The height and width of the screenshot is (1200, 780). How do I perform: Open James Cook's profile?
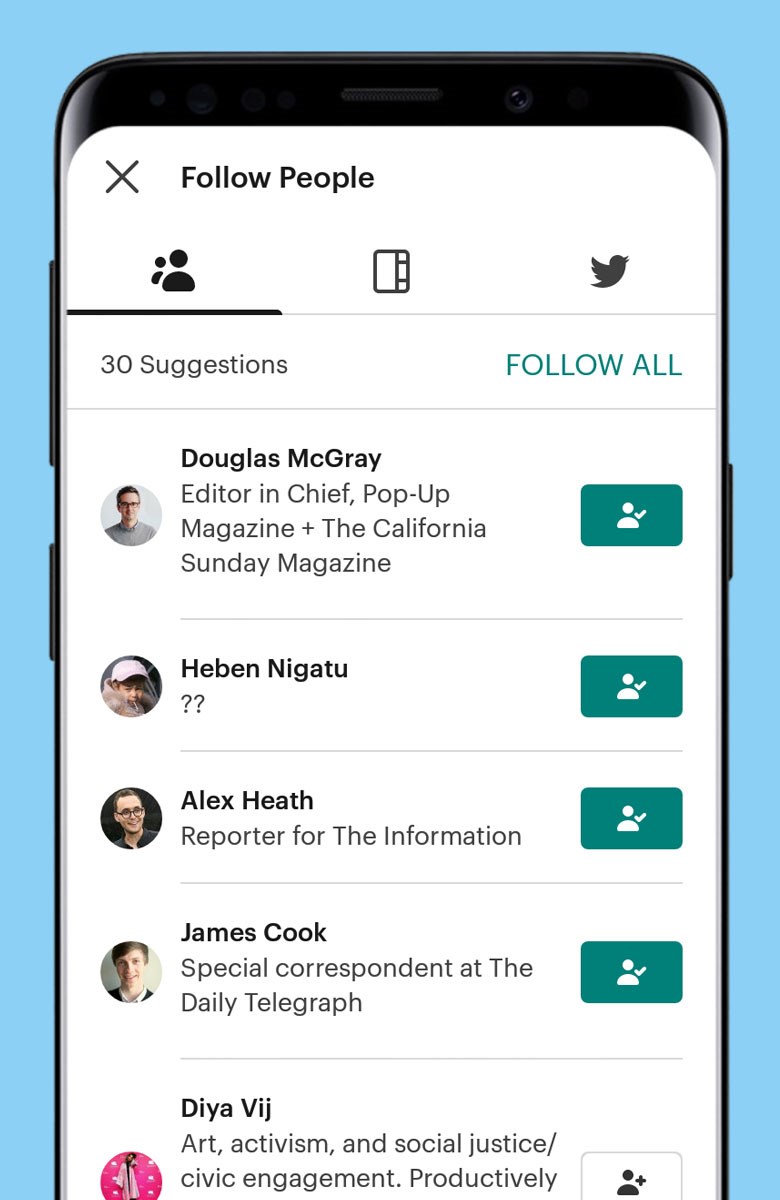coord(253,933)
